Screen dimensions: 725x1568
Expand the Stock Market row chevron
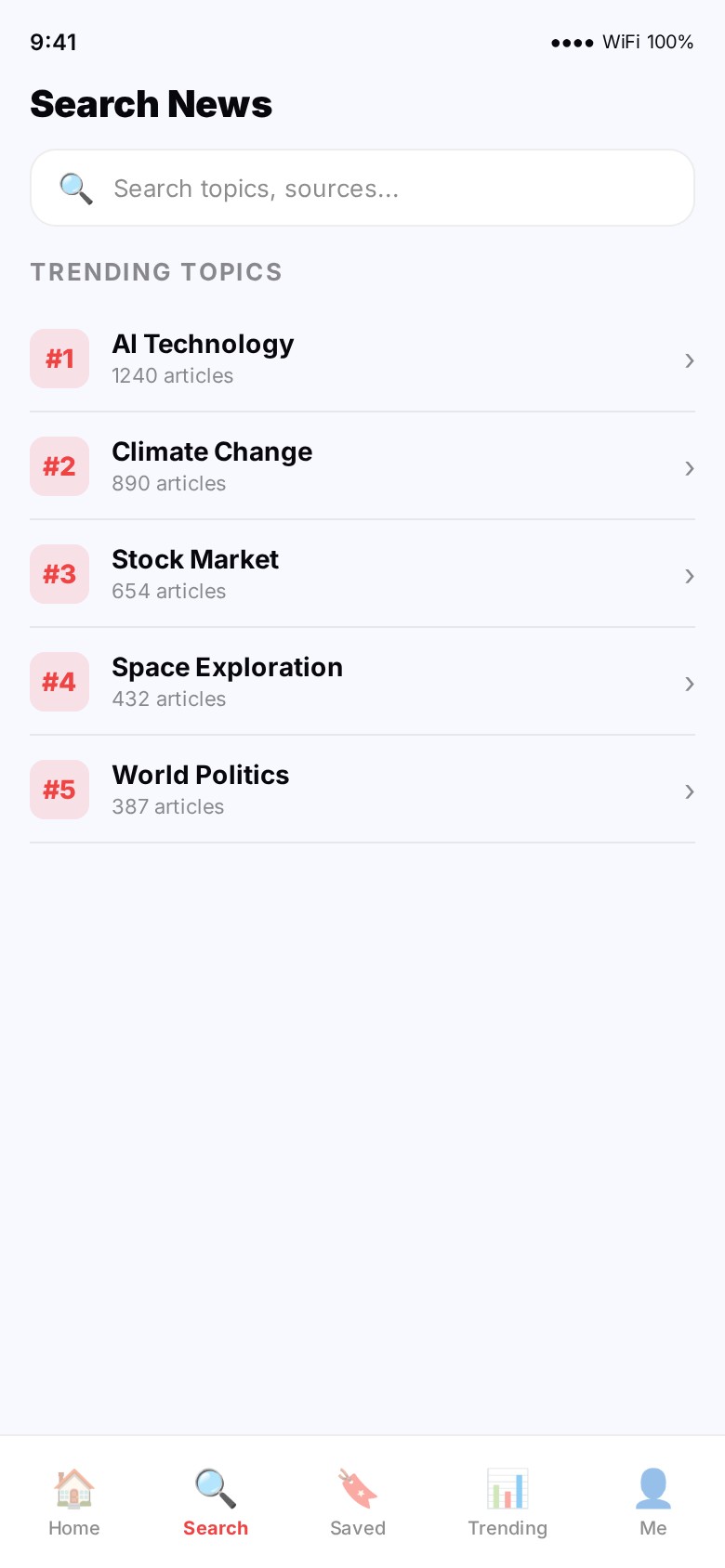click(689, 577)
